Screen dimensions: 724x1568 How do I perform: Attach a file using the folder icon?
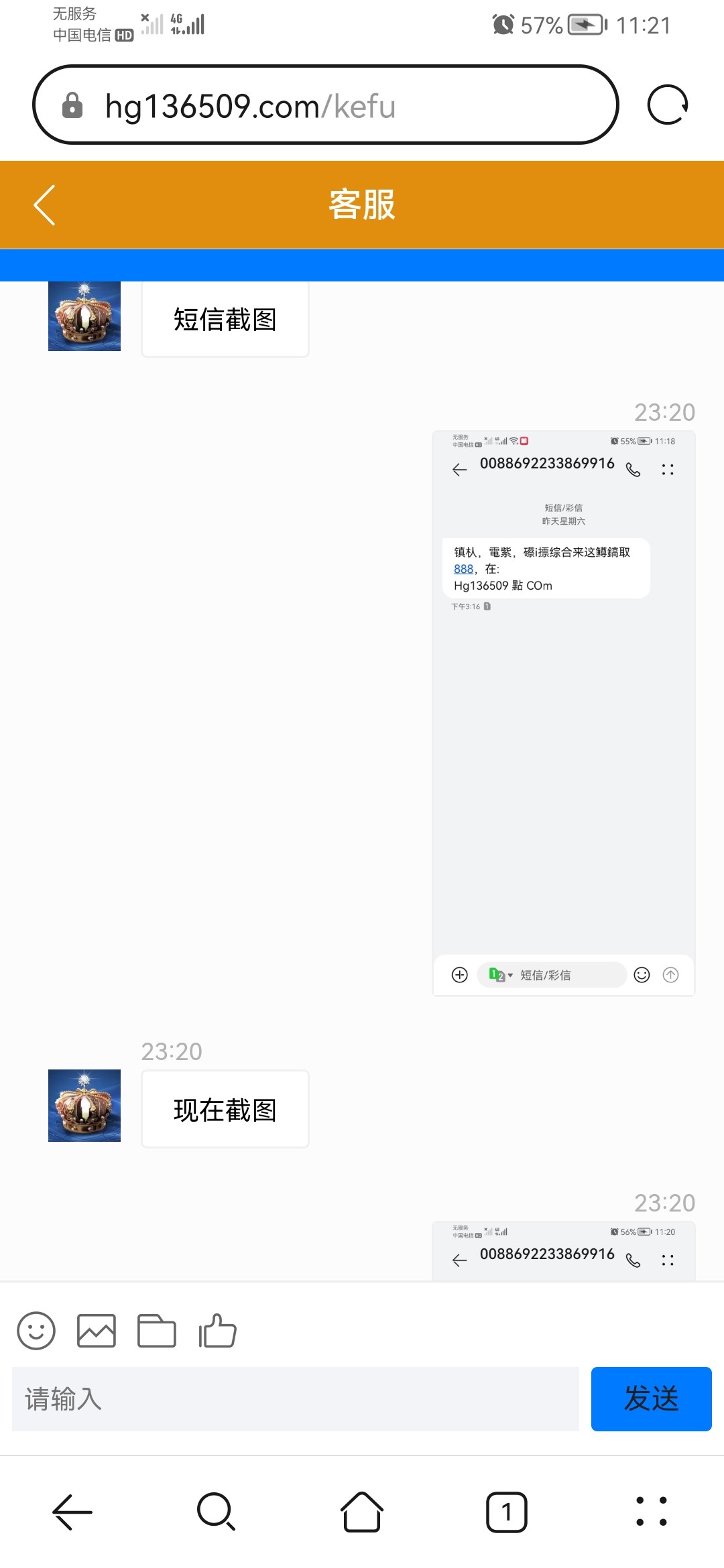point(157,1330)
